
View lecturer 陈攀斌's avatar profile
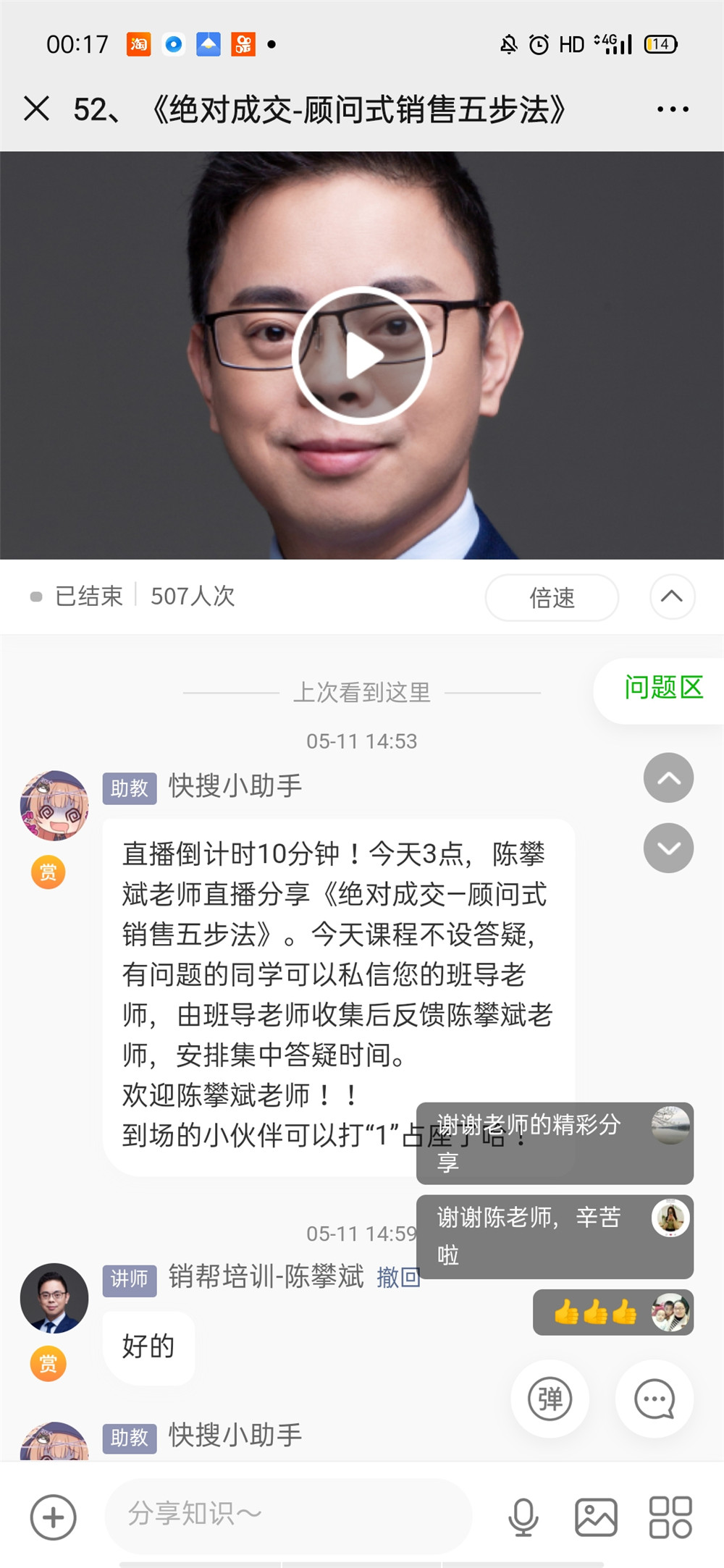(54, 1298)
